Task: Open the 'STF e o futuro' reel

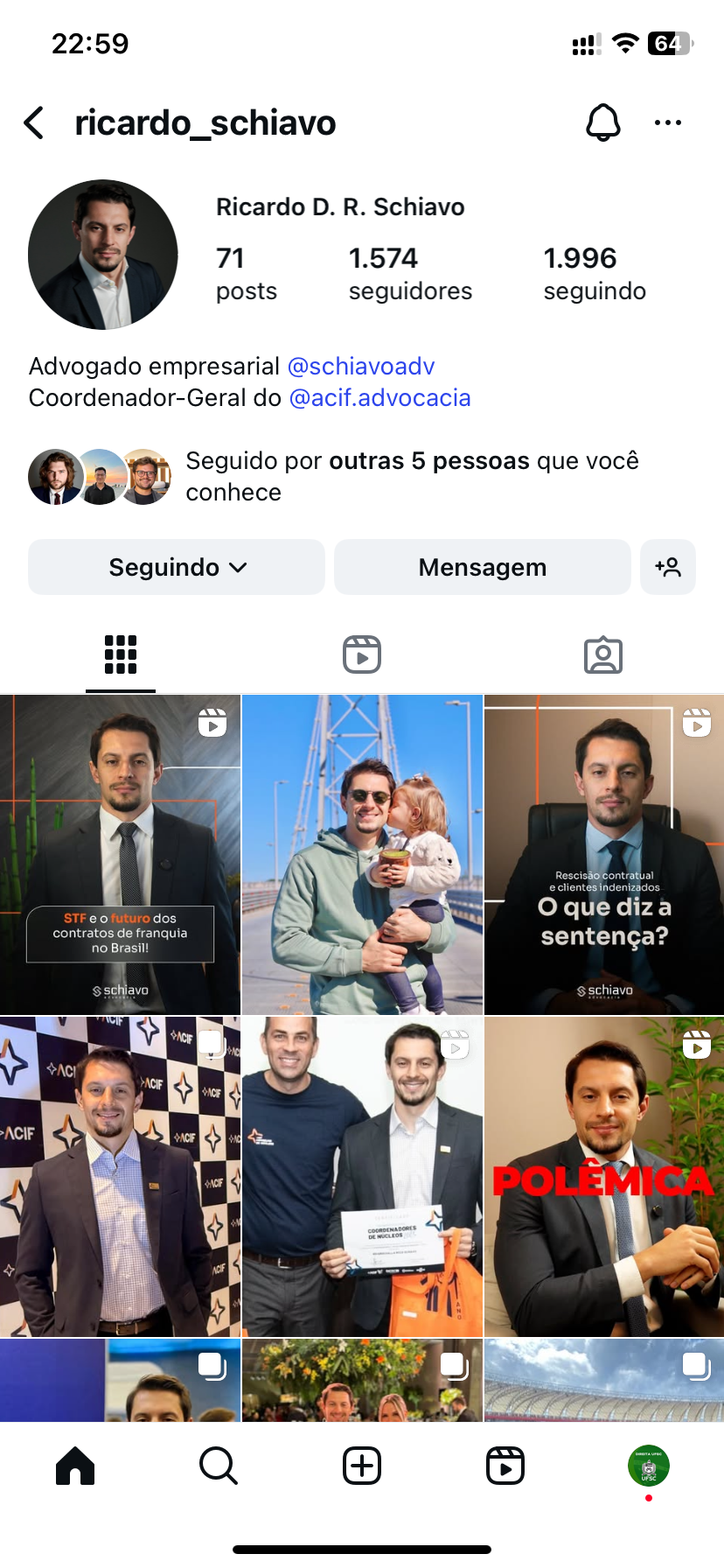Action: pyautogui.click(x=120, y=855)
